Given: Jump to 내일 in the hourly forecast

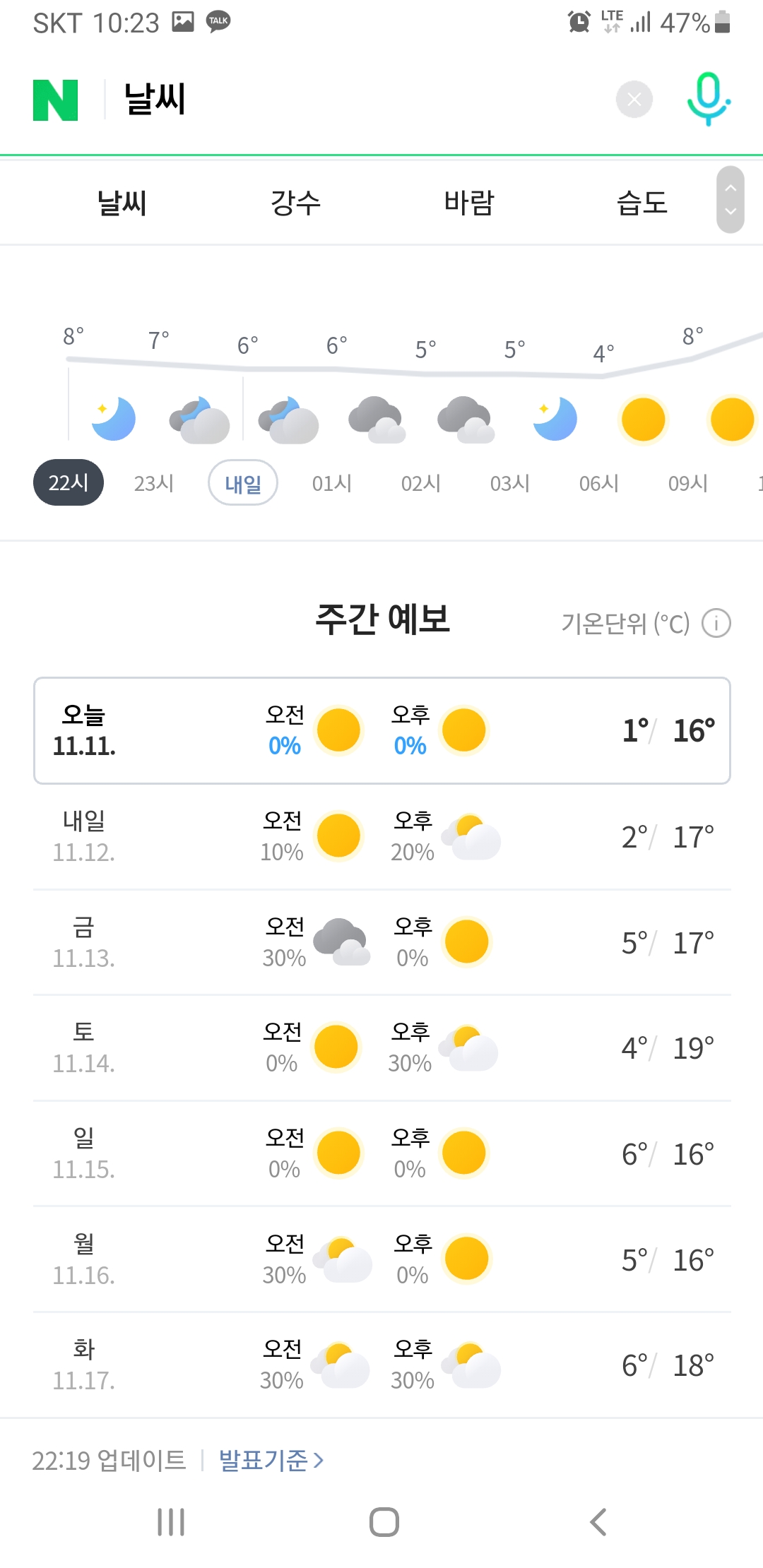Looking at the screenshot, I should 243,483.
